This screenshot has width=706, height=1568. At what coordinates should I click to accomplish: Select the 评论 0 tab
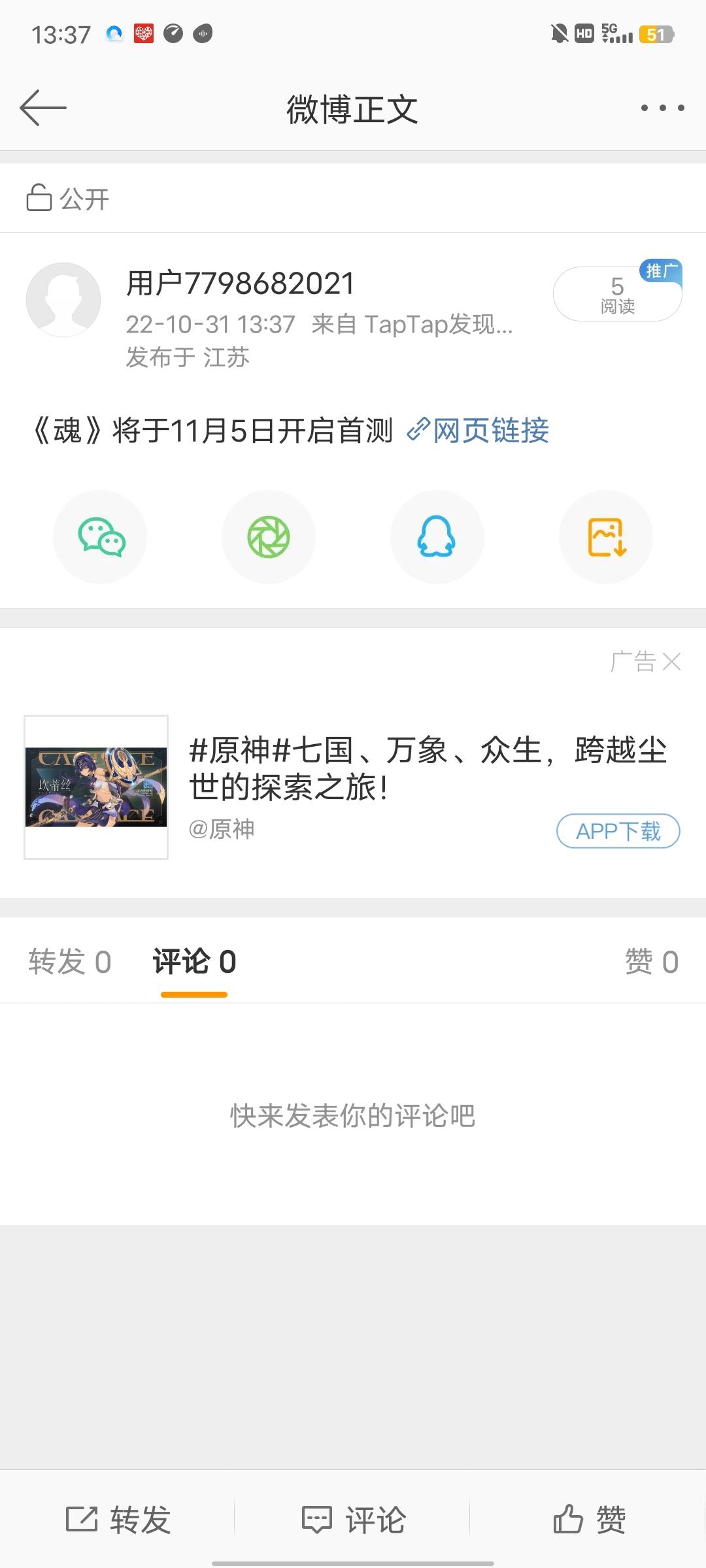coord(194,962)
